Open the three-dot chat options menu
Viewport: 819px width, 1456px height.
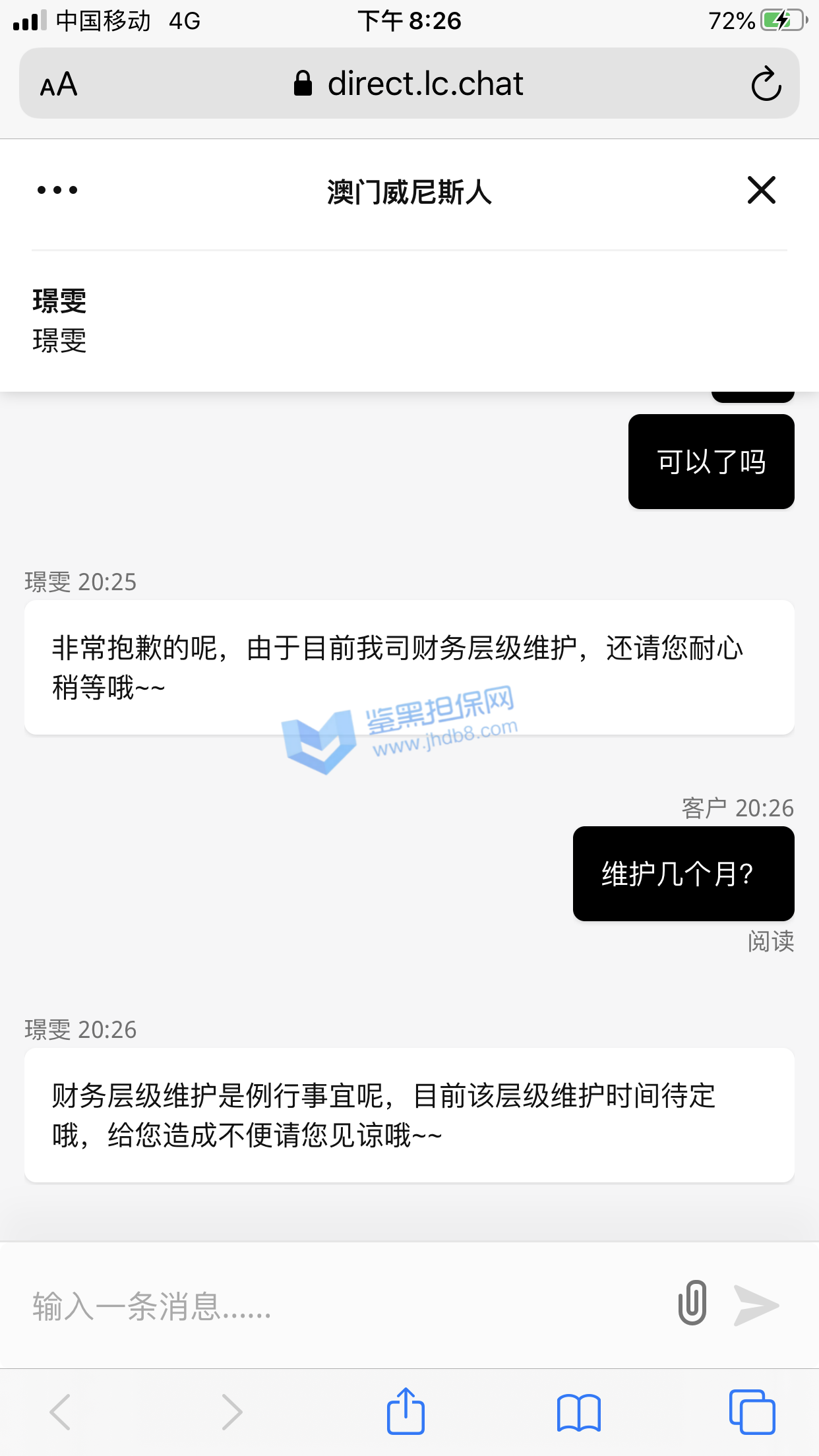57,191
